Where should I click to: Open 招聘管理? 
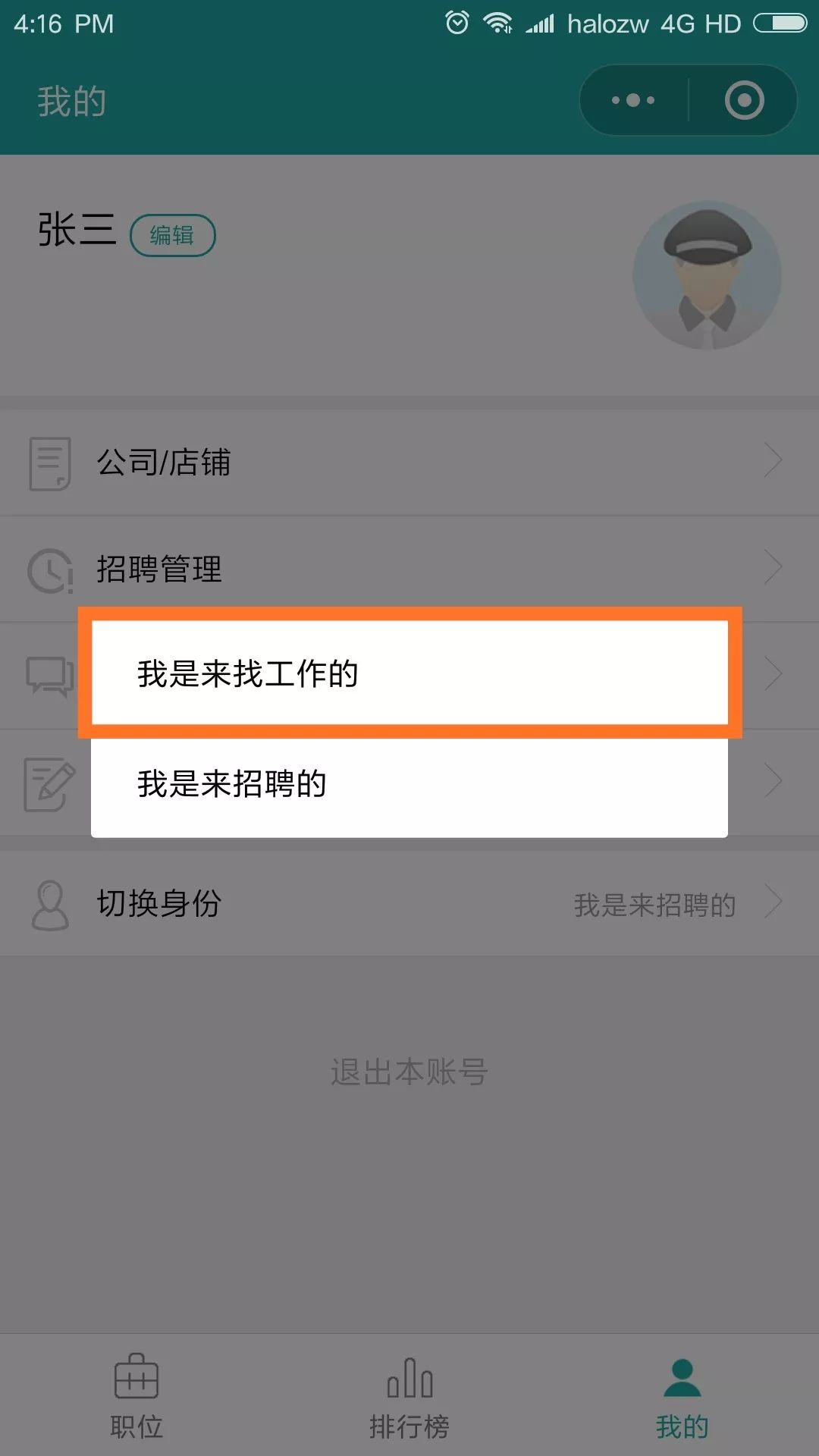[x=409, y=569]
